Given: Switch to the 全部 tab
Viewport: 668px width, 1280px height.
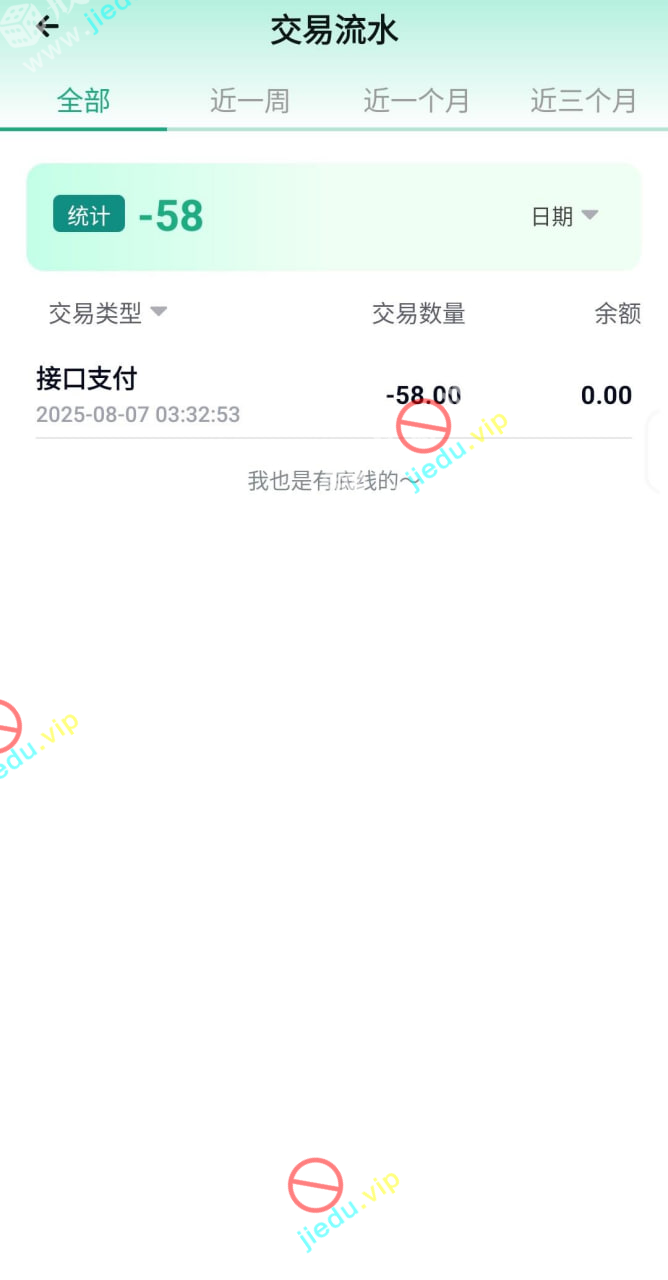Looking at the screenshot, I should pyautogui.click(x=84, y=101).
